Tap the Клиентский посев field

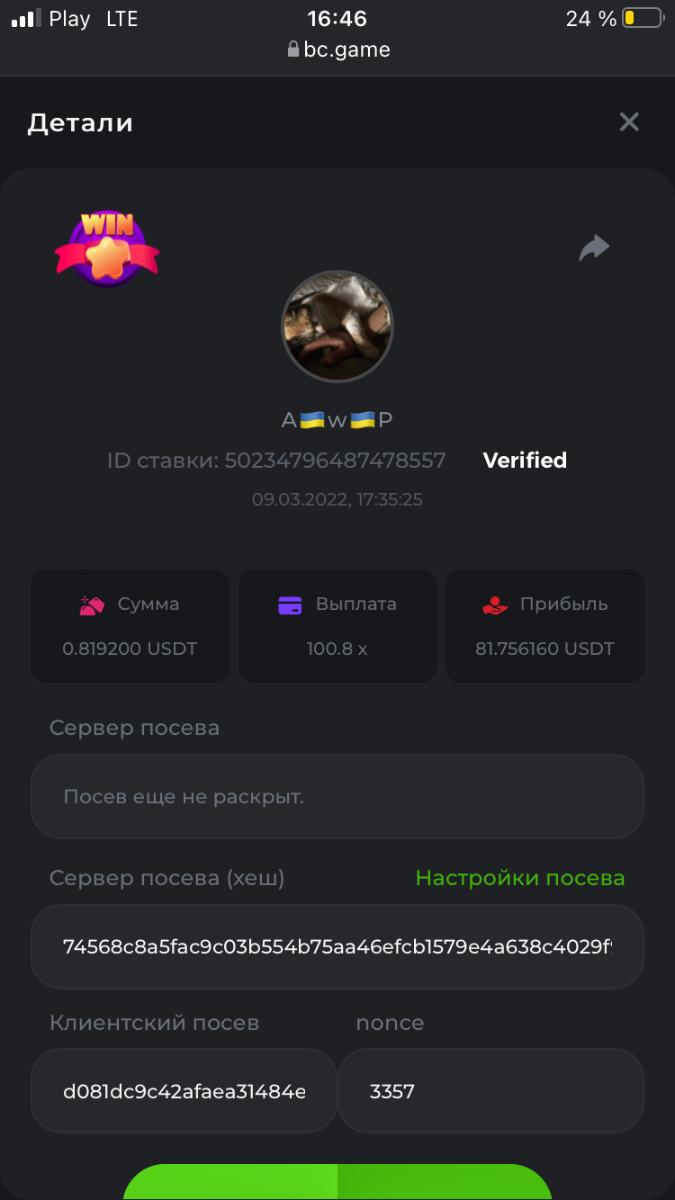[x=184, y=1091]
